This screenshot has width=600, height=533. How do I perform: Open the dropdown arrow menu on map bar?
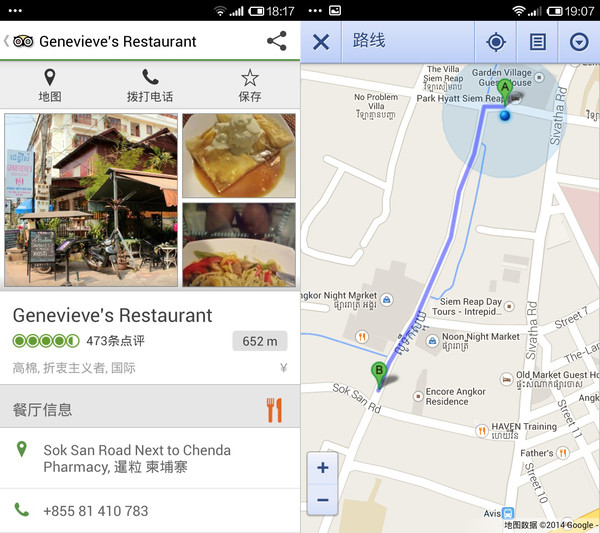578,42
